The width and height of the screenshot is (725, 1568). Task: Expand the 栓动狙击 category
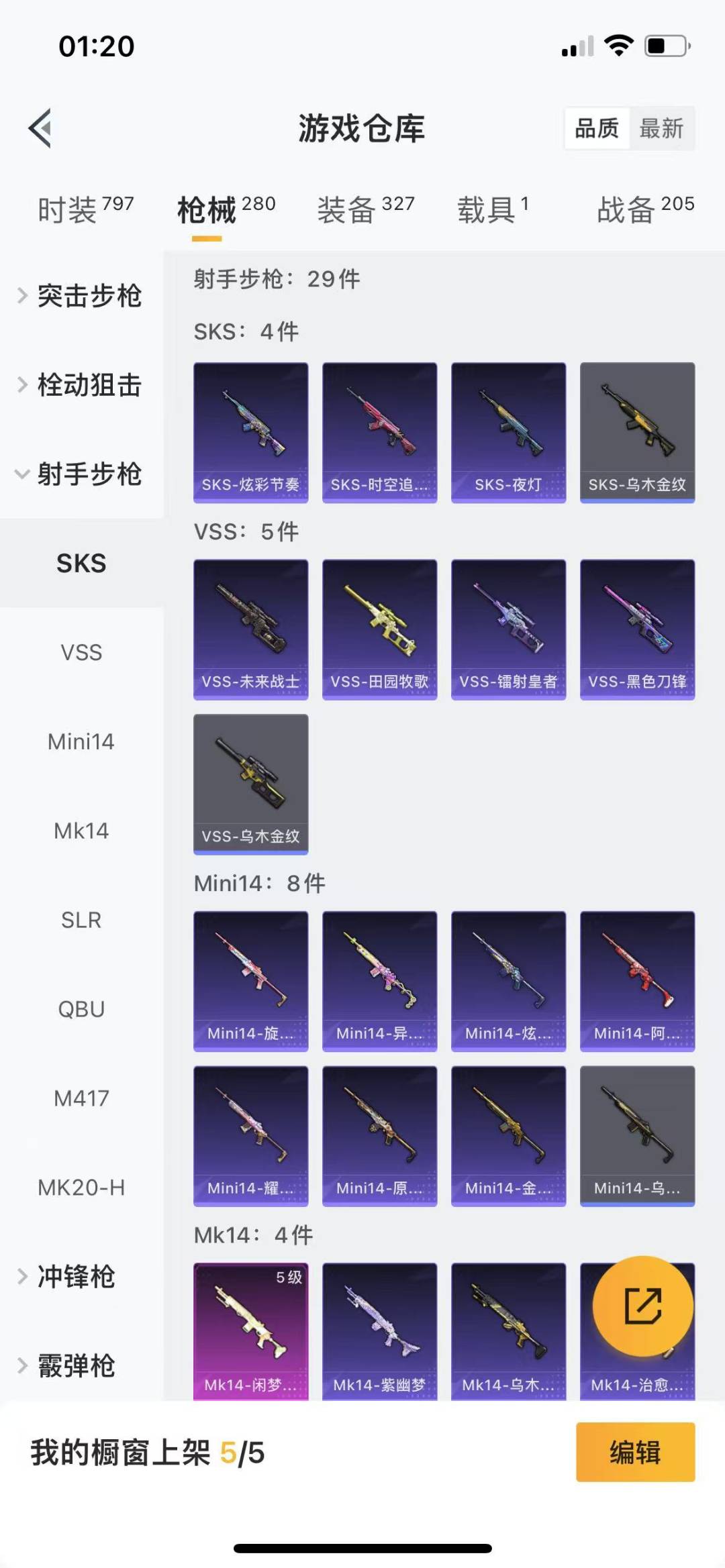pyautogui.click(x=81, y=385)
